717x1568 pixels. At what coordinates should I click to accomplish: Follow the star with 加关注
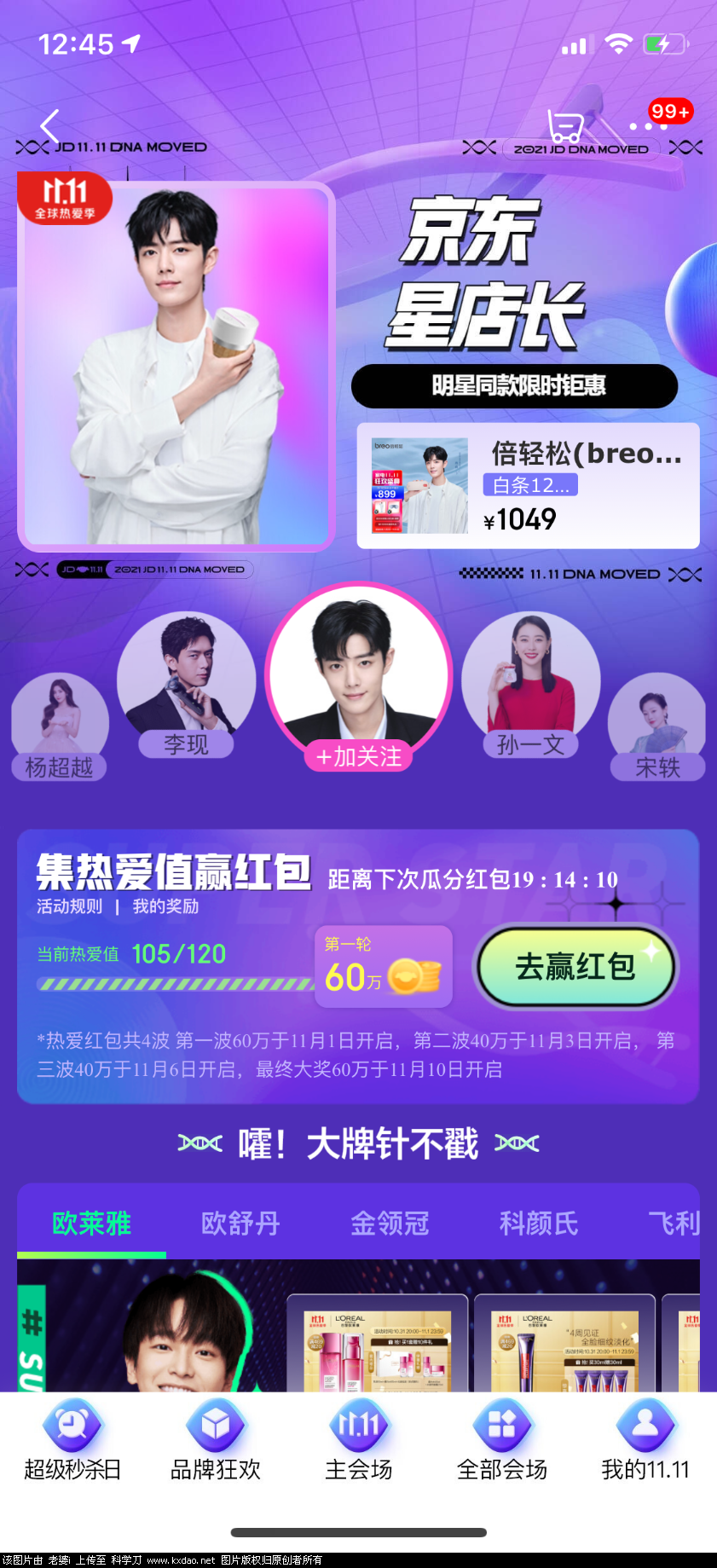(x=358, y=756)
